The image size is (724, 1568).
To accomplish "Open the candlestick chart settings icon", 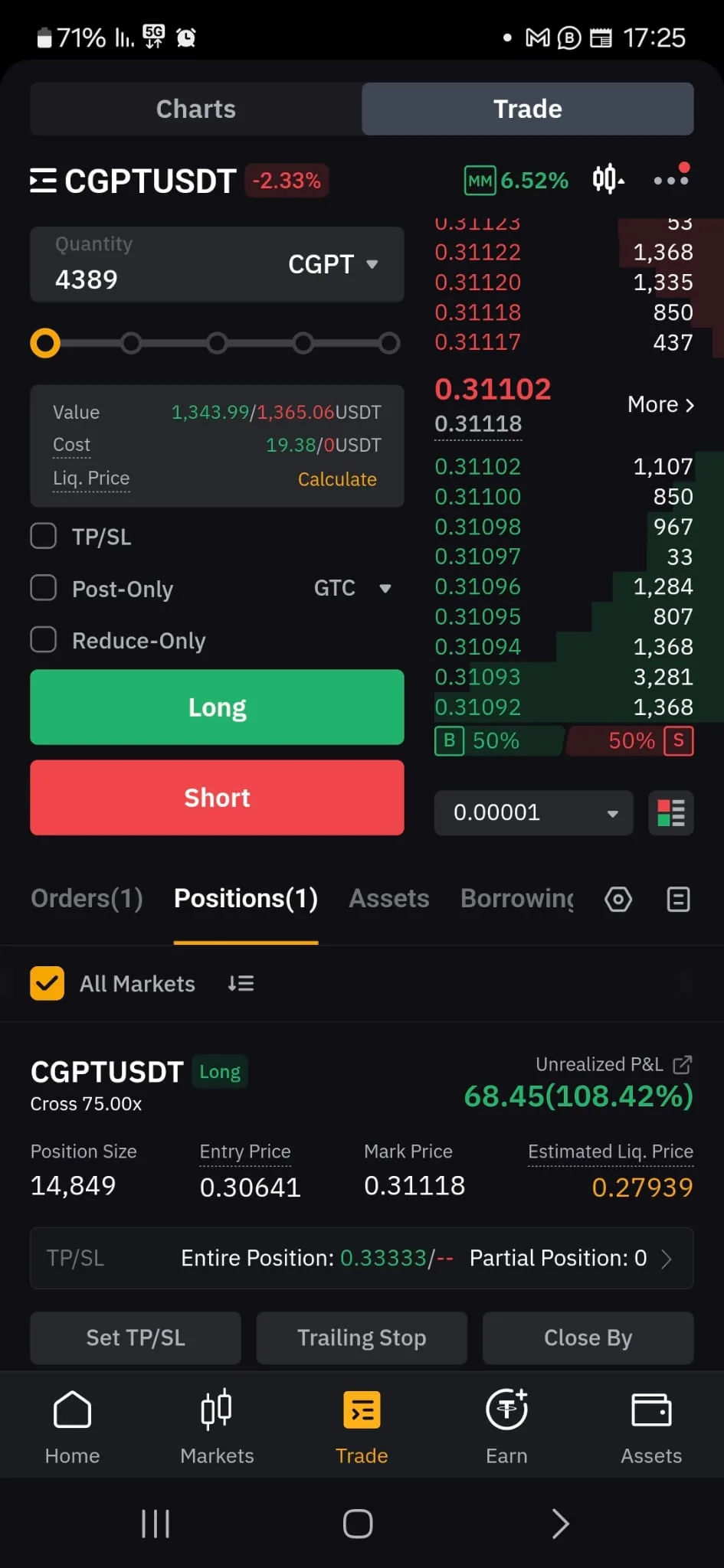I will click(608, 179).
